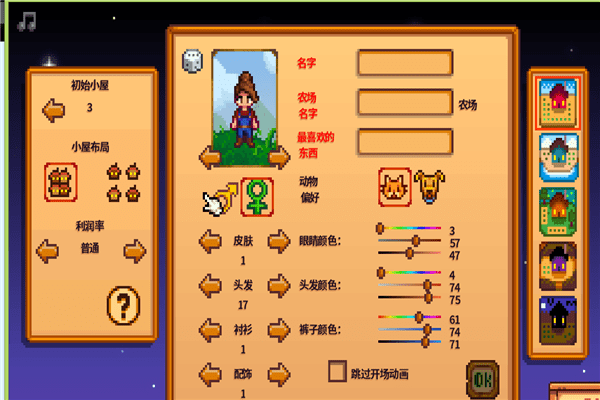The width and height of the screenshot is (600, 400).
Task: Decrease the 初始小屋 cabin count
Action: (x=54, y=108)
